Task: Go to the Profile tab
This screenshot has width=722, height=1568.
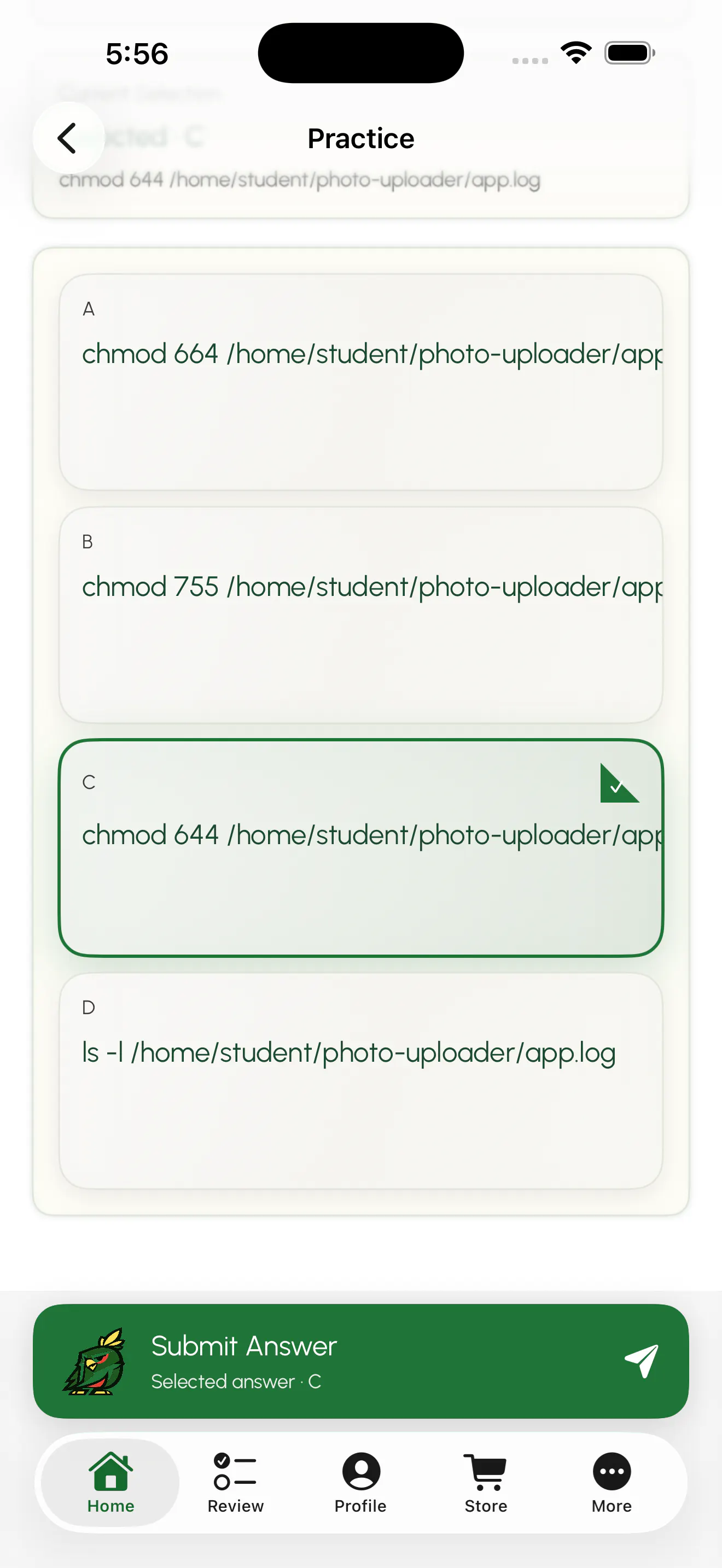Action: tap(360, 1483)
